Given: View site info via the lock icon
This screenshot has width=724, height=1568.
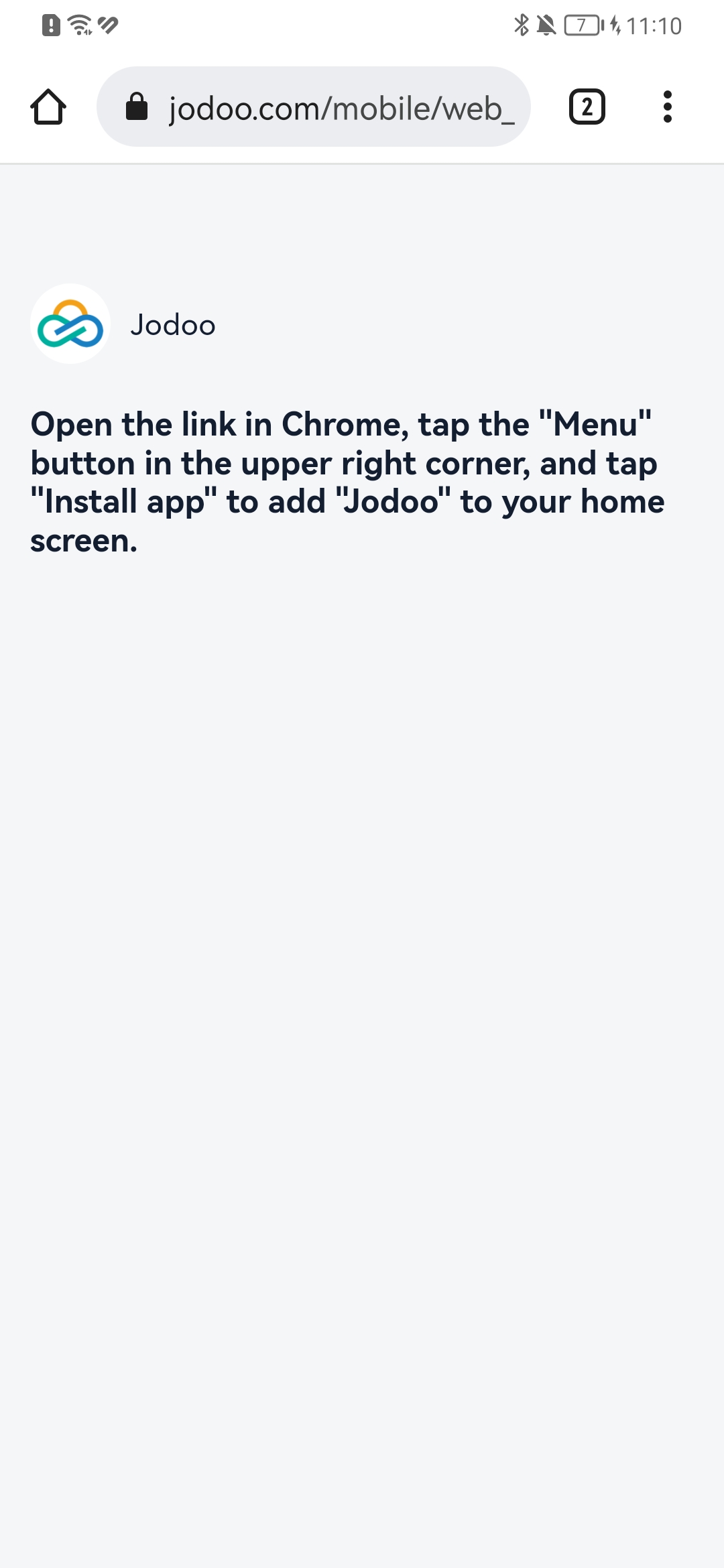Looking at the screenshot, I should click(137, 107).
